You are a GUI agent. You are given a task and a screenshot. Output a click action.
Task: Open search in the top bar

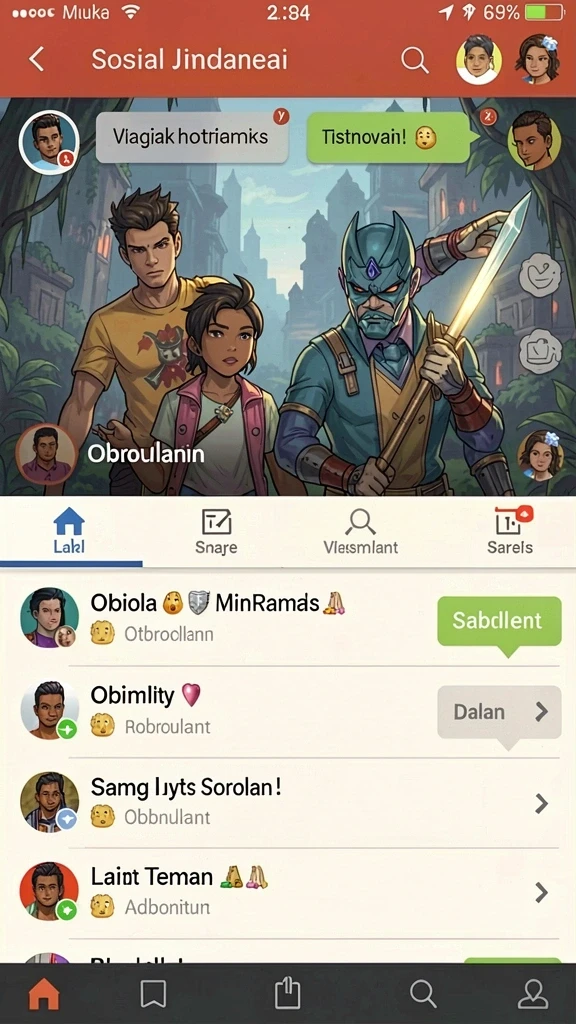coord(414,61)
